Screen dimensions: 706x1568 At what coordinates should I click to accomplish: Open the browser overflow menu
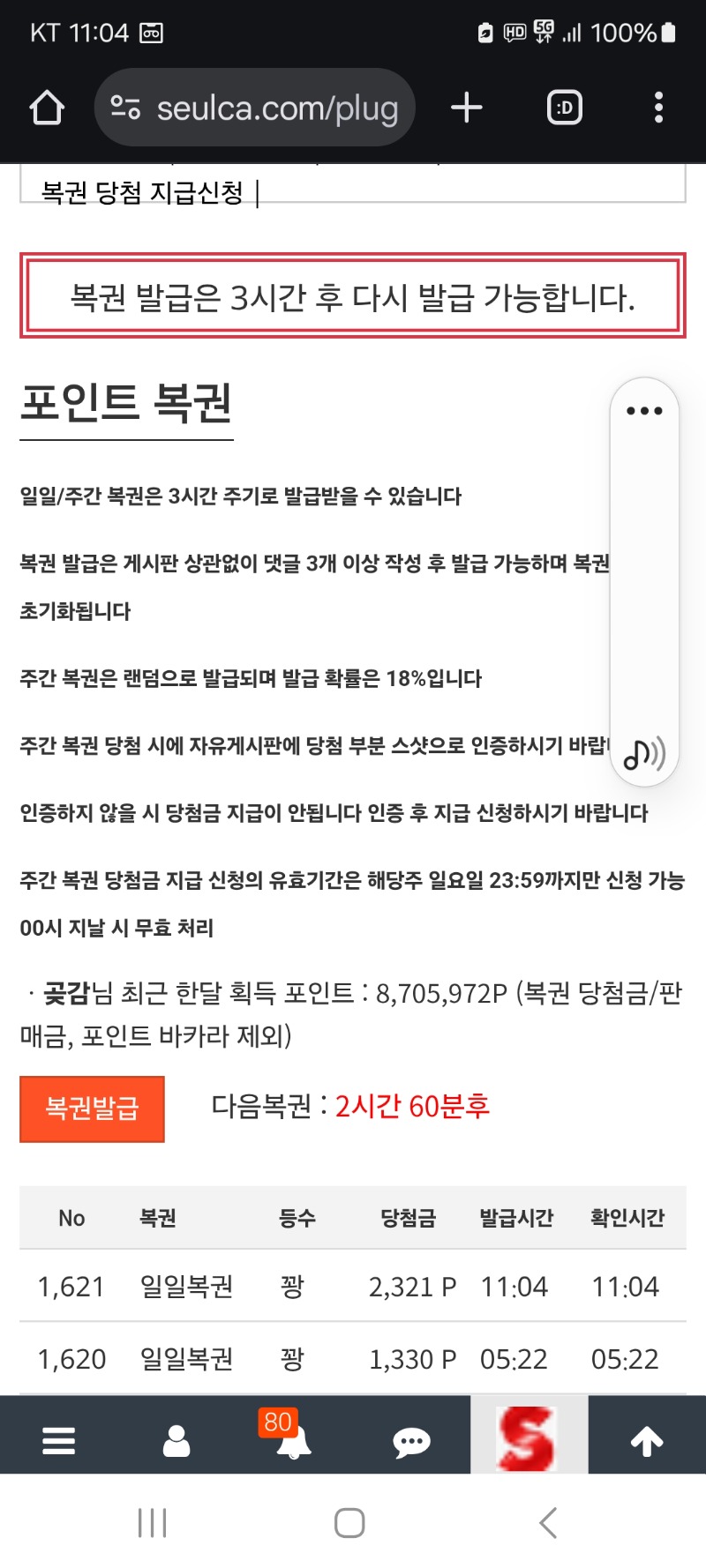(658, 108)
